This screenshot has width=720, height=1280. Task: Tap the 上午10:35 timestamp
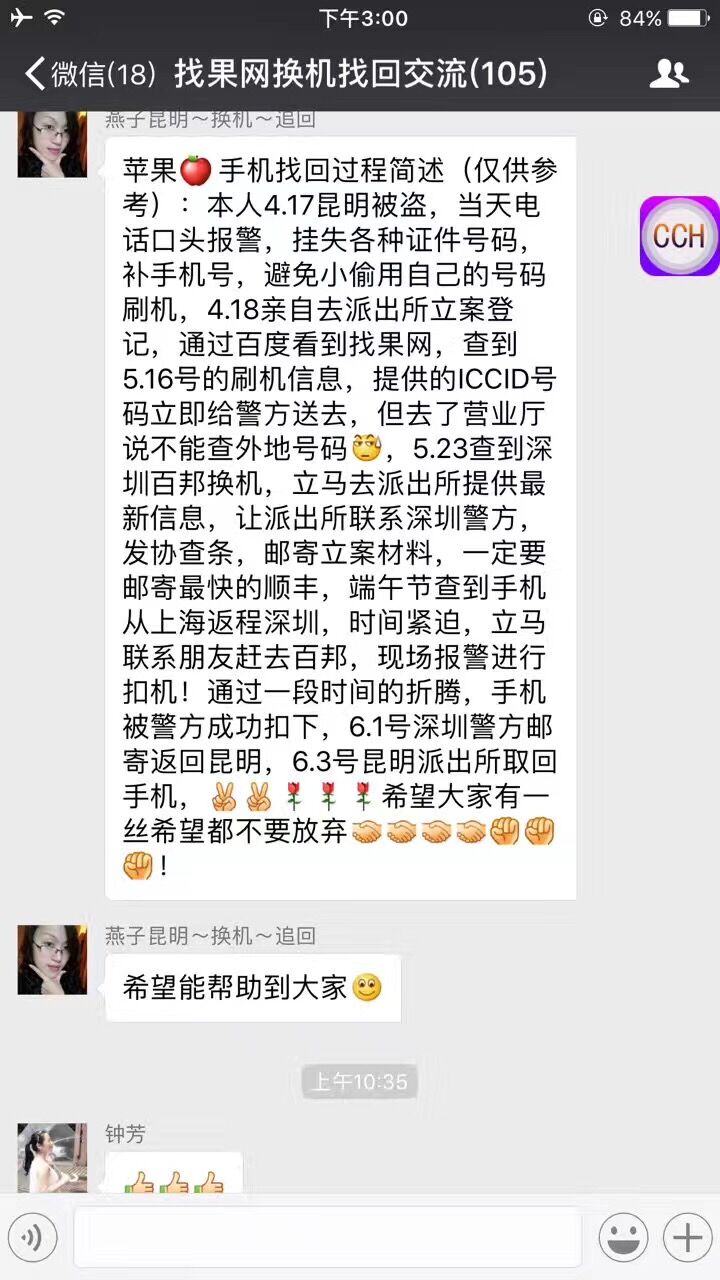[x=359, y=1081]
